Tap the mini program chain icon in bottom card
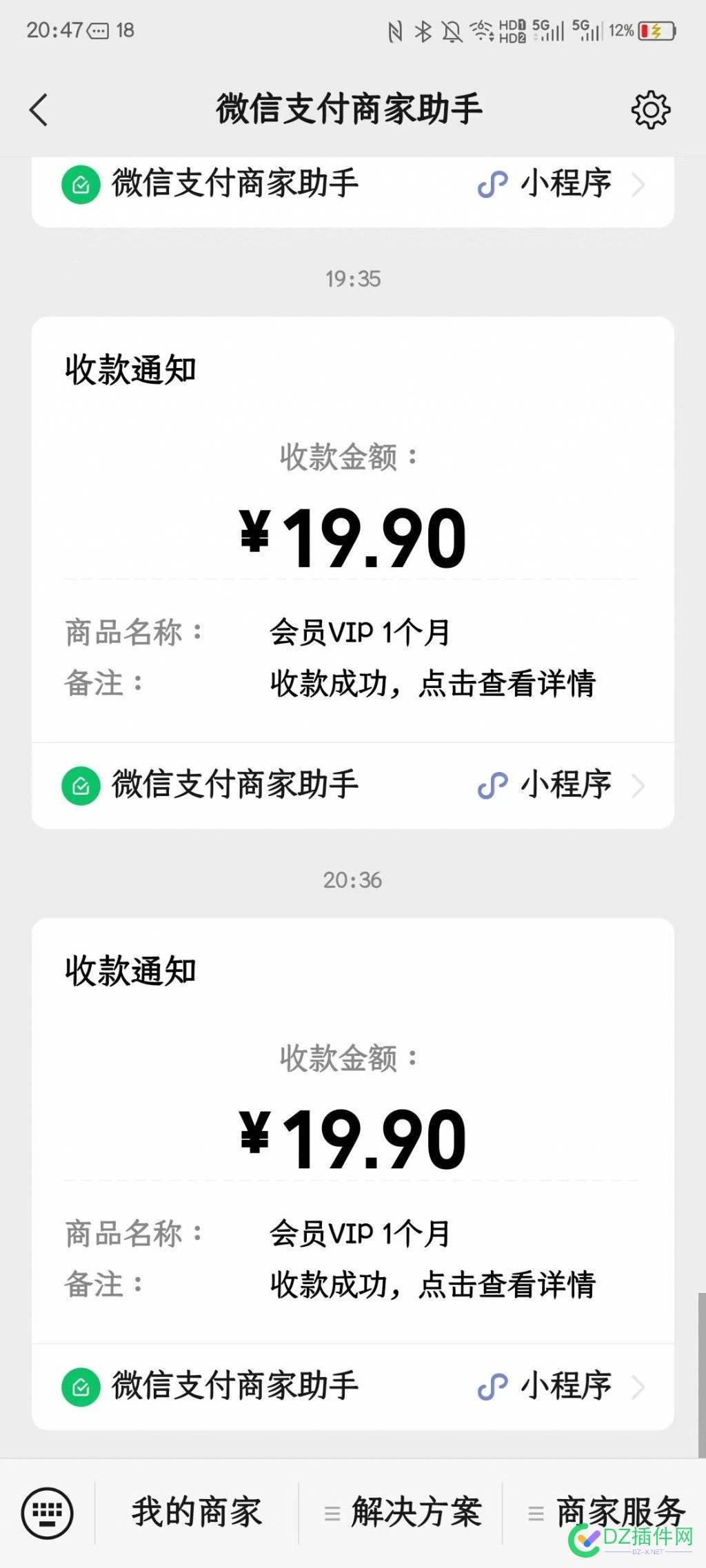Screen dimensions: 706x1568 [493, 1385]
